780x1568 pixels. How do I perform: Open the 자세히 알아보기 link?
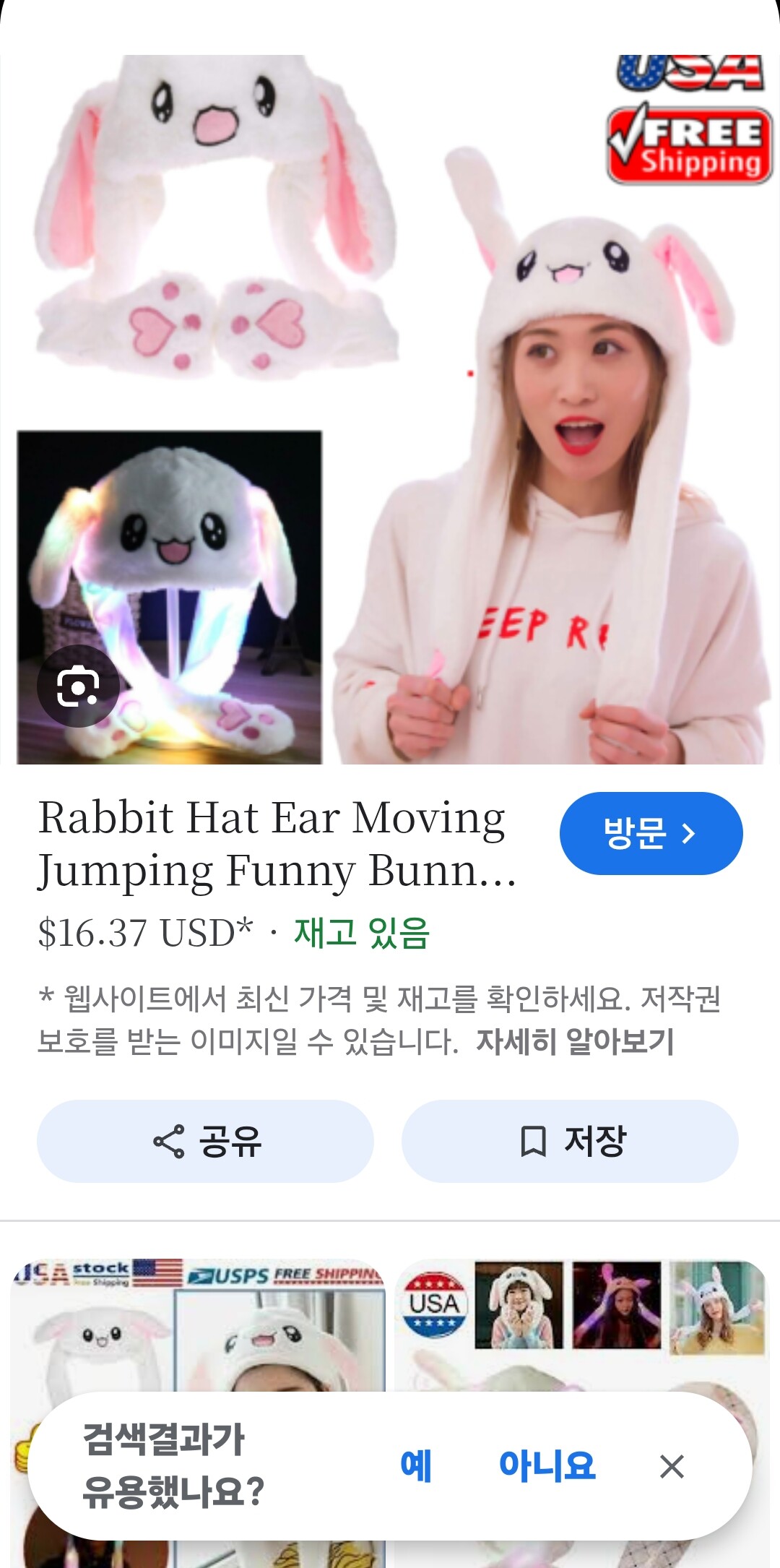pos(575,1041)
